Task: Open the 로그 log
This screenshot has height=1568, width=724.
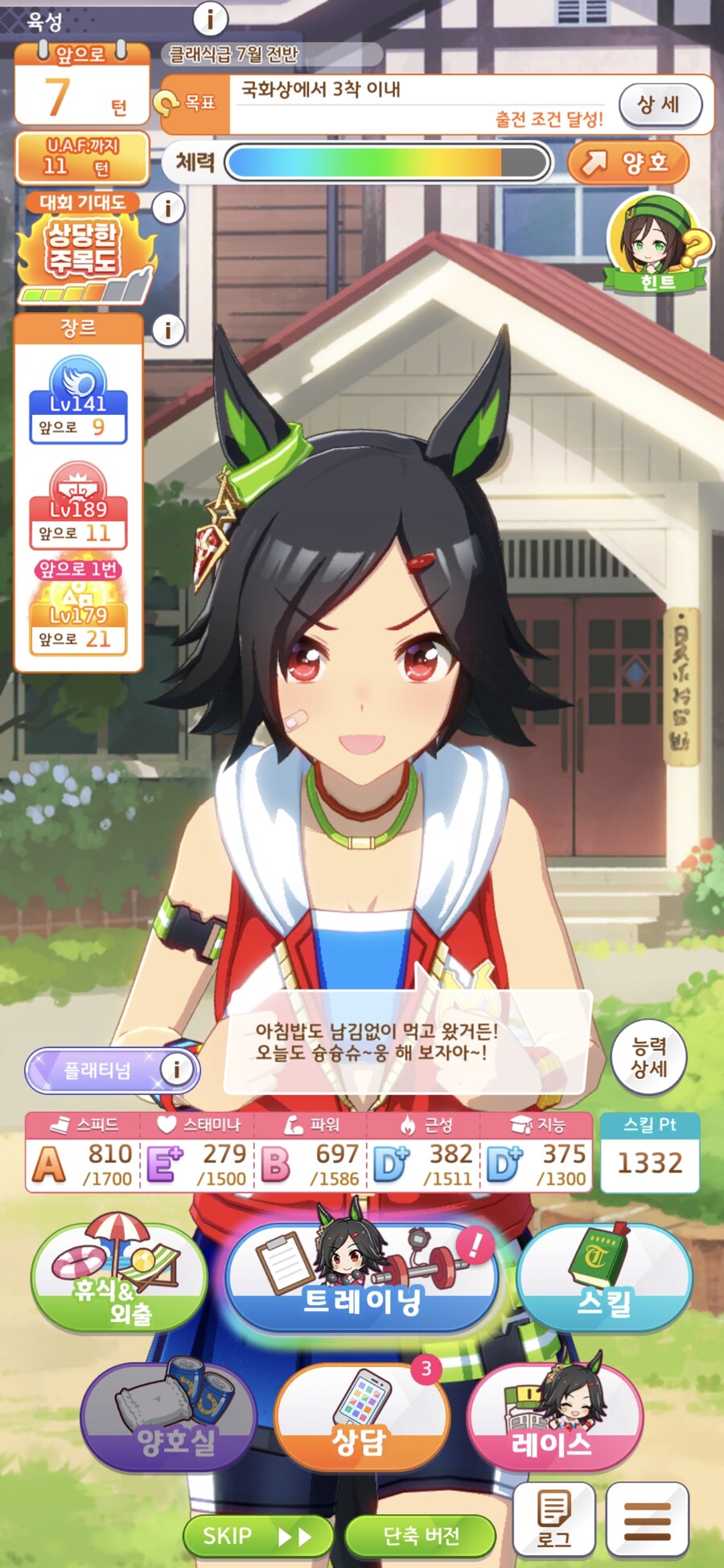Action: pos(554,1519)
